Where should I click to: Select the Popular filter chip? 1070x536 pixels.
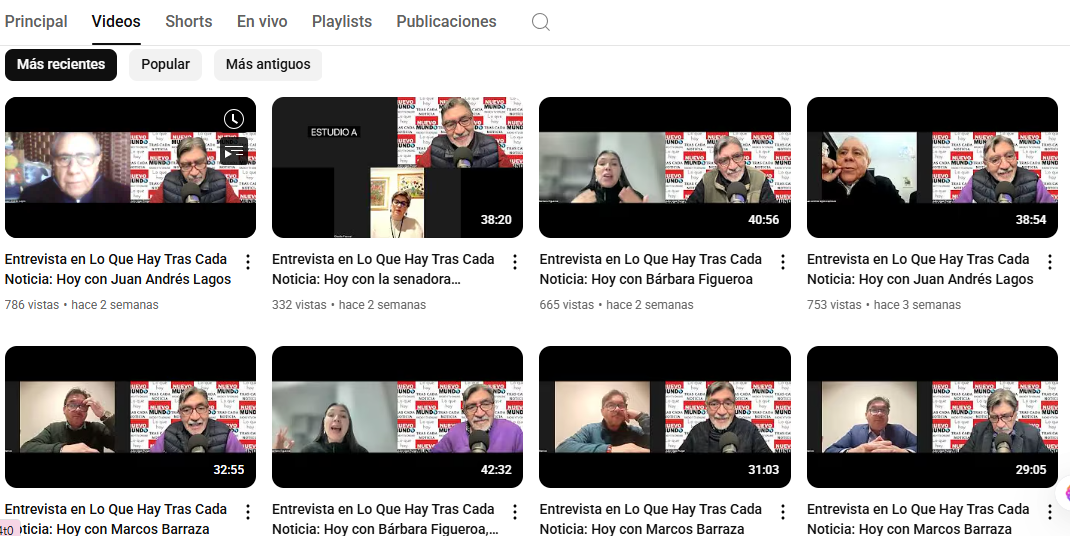coord(165,65)
